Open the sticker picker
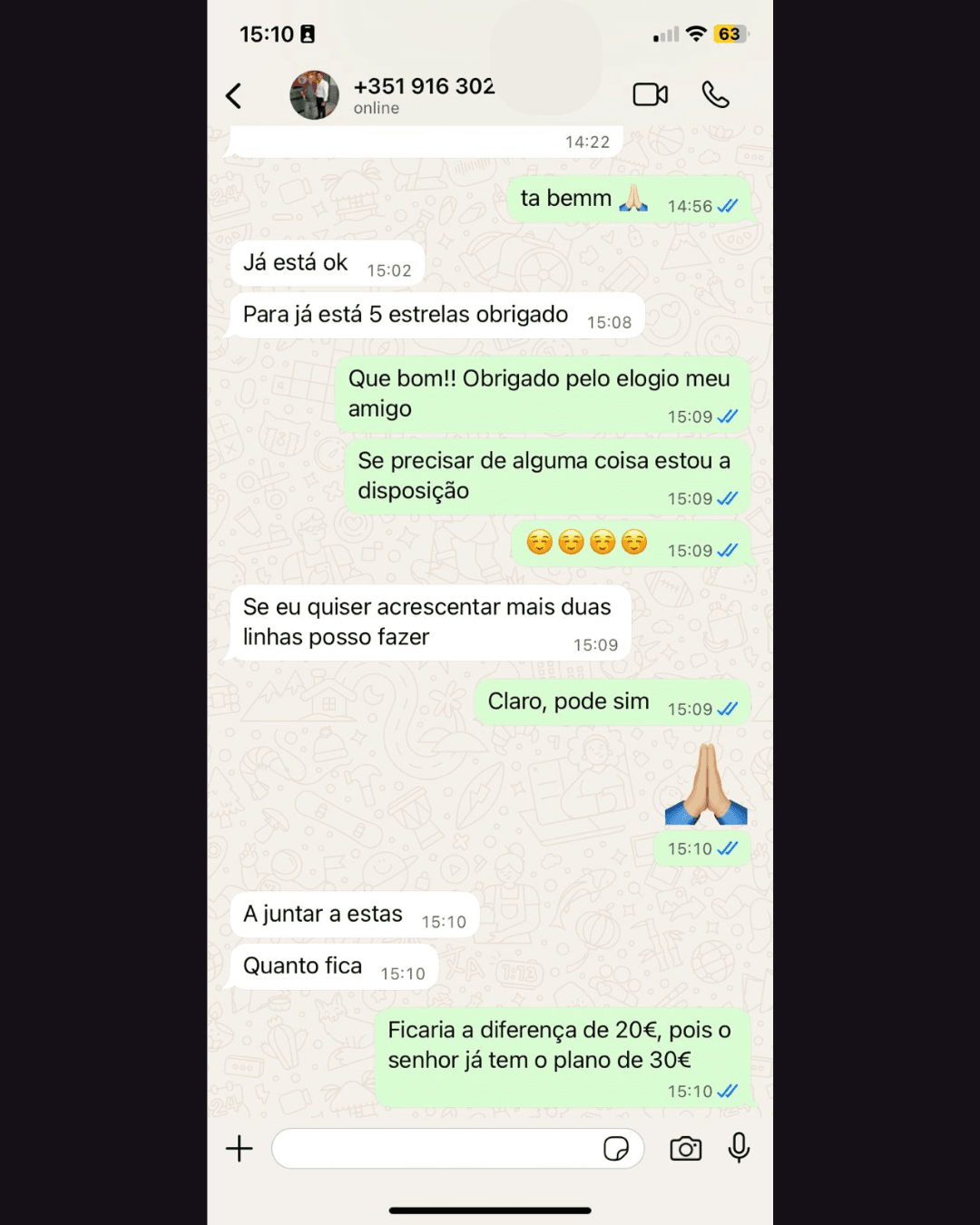Image resolution: width=980 pixels, height=1225 pixels. [616, 1149]
